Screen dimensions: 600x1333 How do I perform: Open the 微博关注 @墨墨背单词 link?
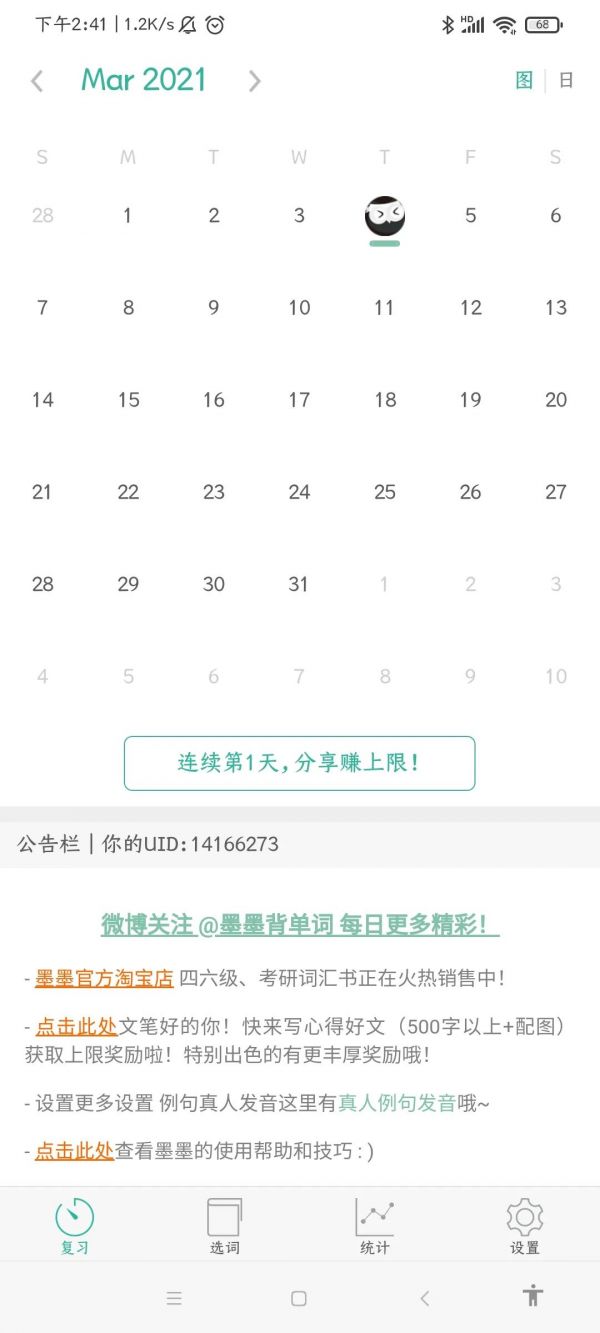pos(299,925)
